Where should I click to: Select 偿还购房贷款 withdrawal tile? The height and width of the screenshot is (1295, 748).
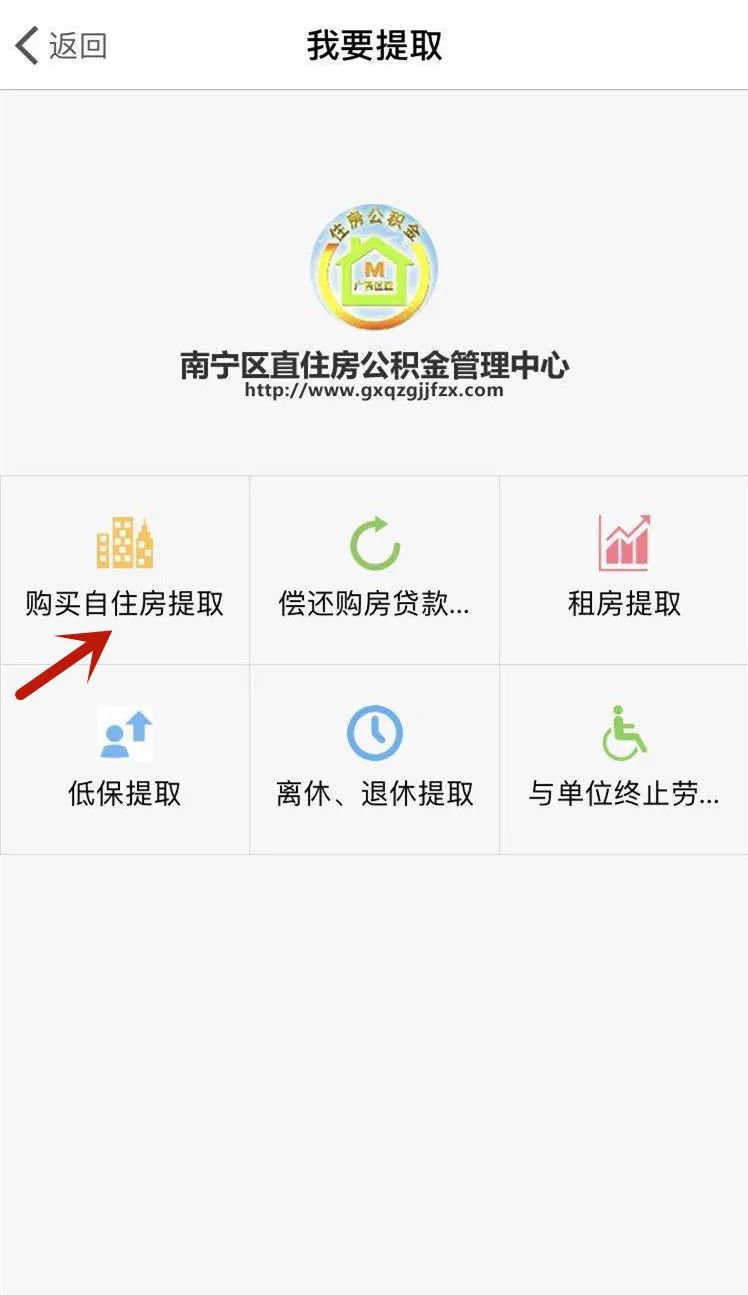click(x=374, y=569)
